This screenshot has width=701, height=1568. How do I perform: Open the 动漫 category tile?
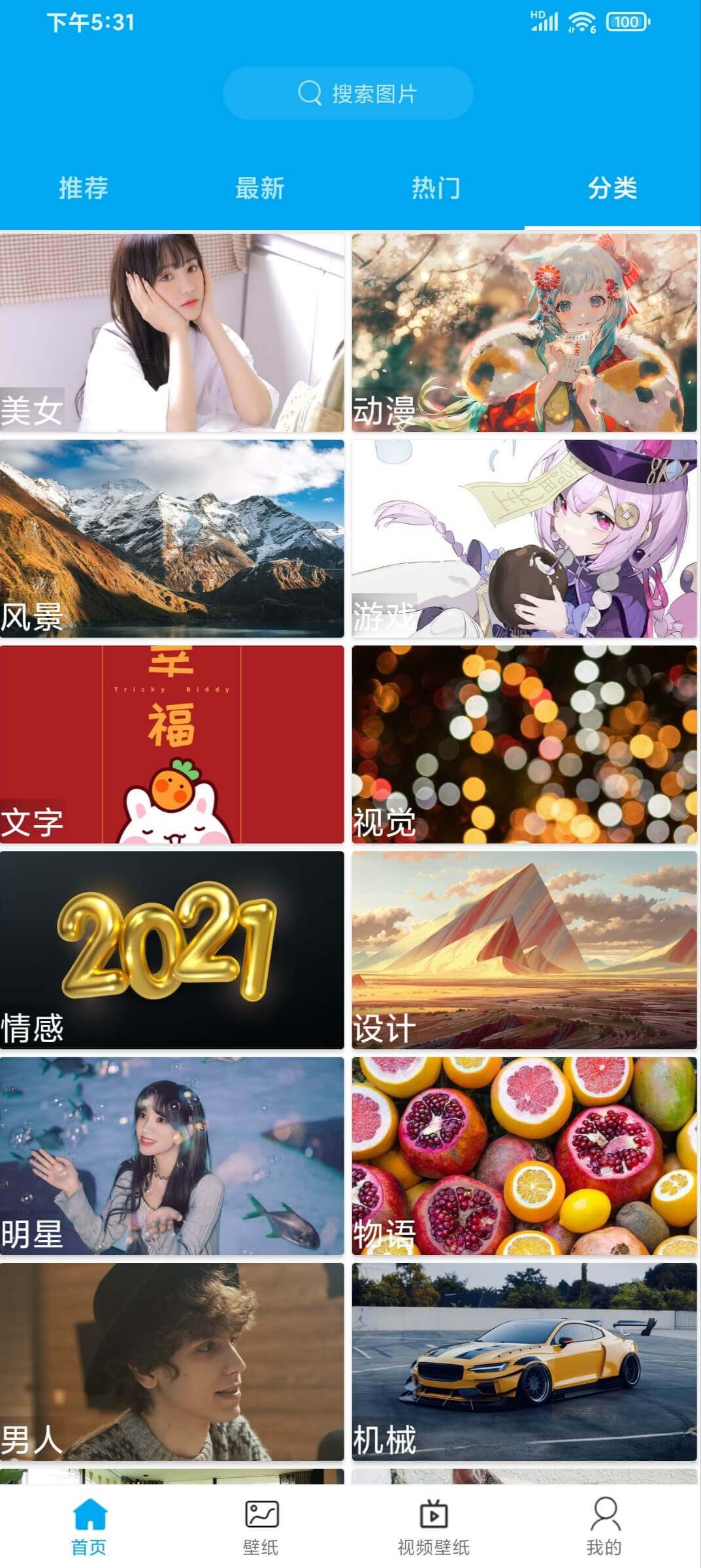click(524, 333)
